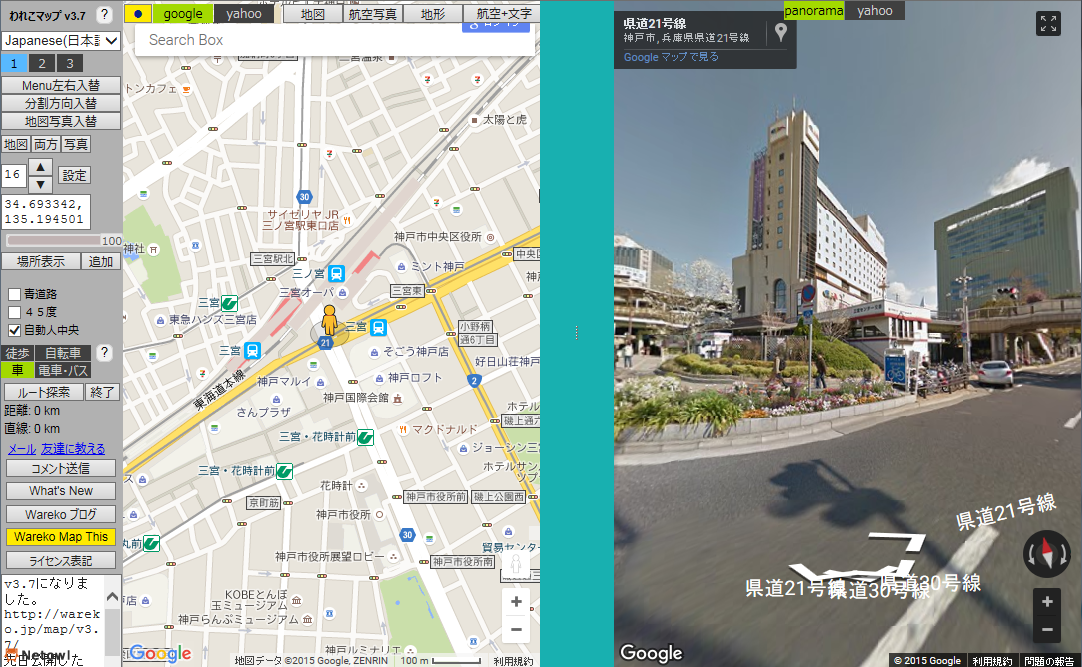
Task: Open the What's New button
Action: coord(61,491)
